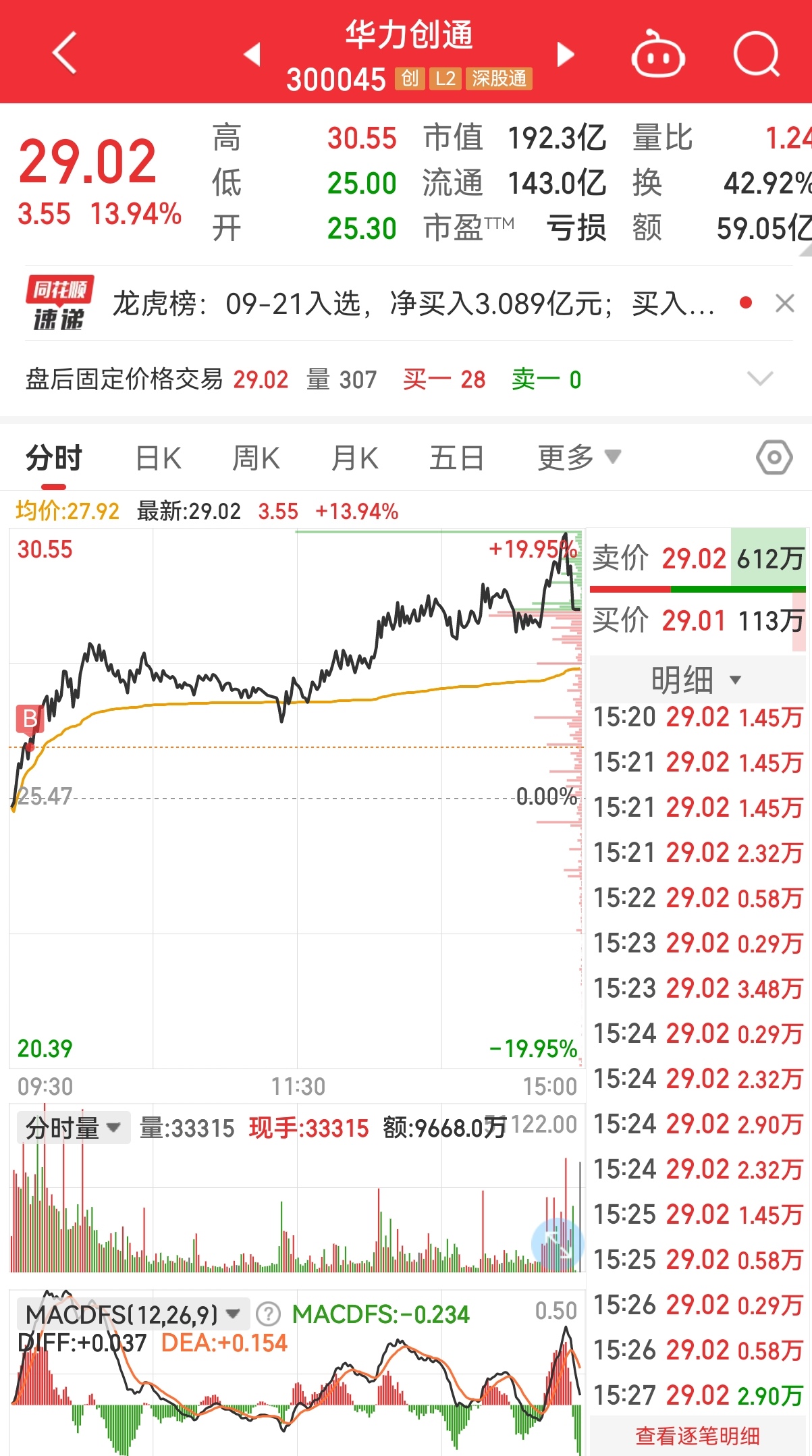Open the robot assistant icon

[x=658, y=53]
